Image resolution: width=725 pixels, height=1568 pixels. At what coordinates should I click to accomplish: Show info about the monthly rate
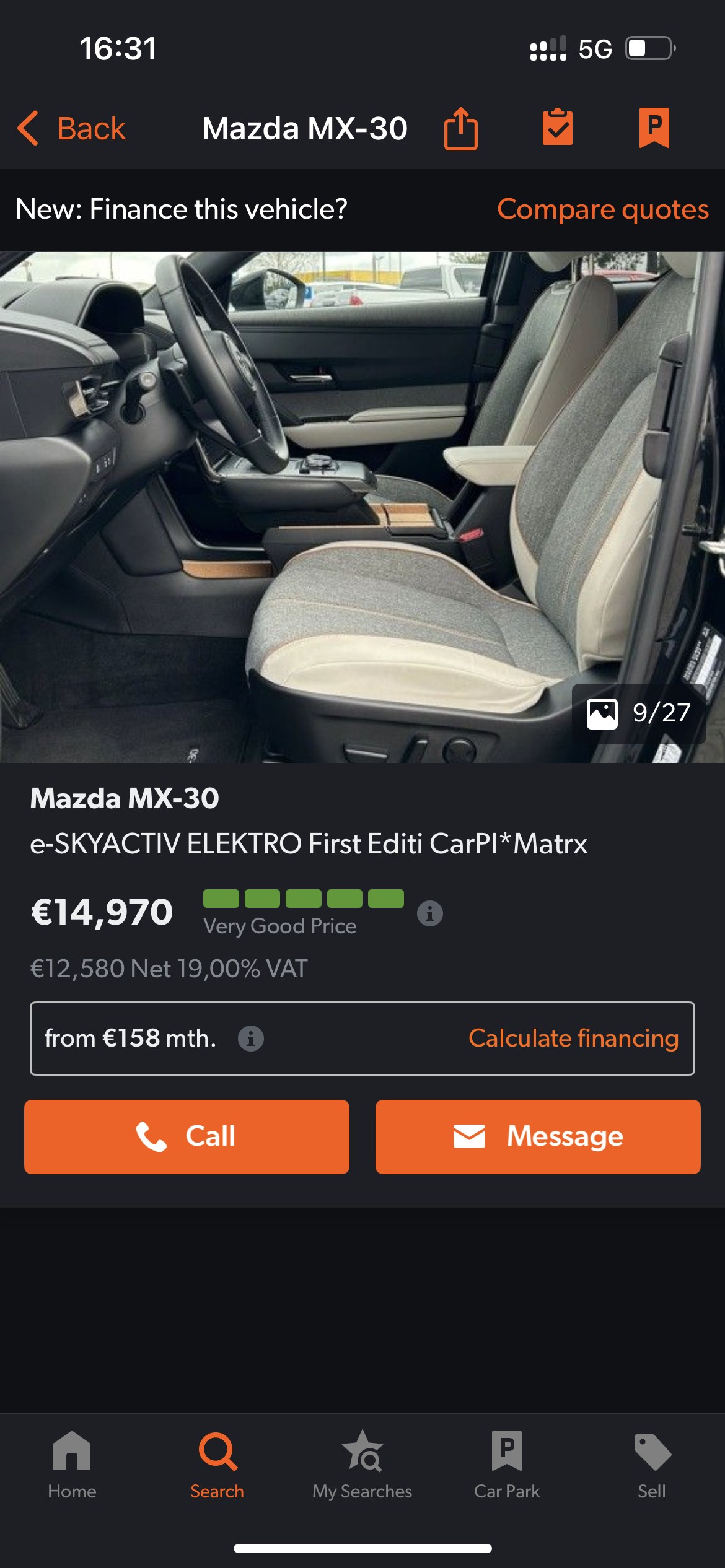pyautogui.click(x=251, y=1039)
